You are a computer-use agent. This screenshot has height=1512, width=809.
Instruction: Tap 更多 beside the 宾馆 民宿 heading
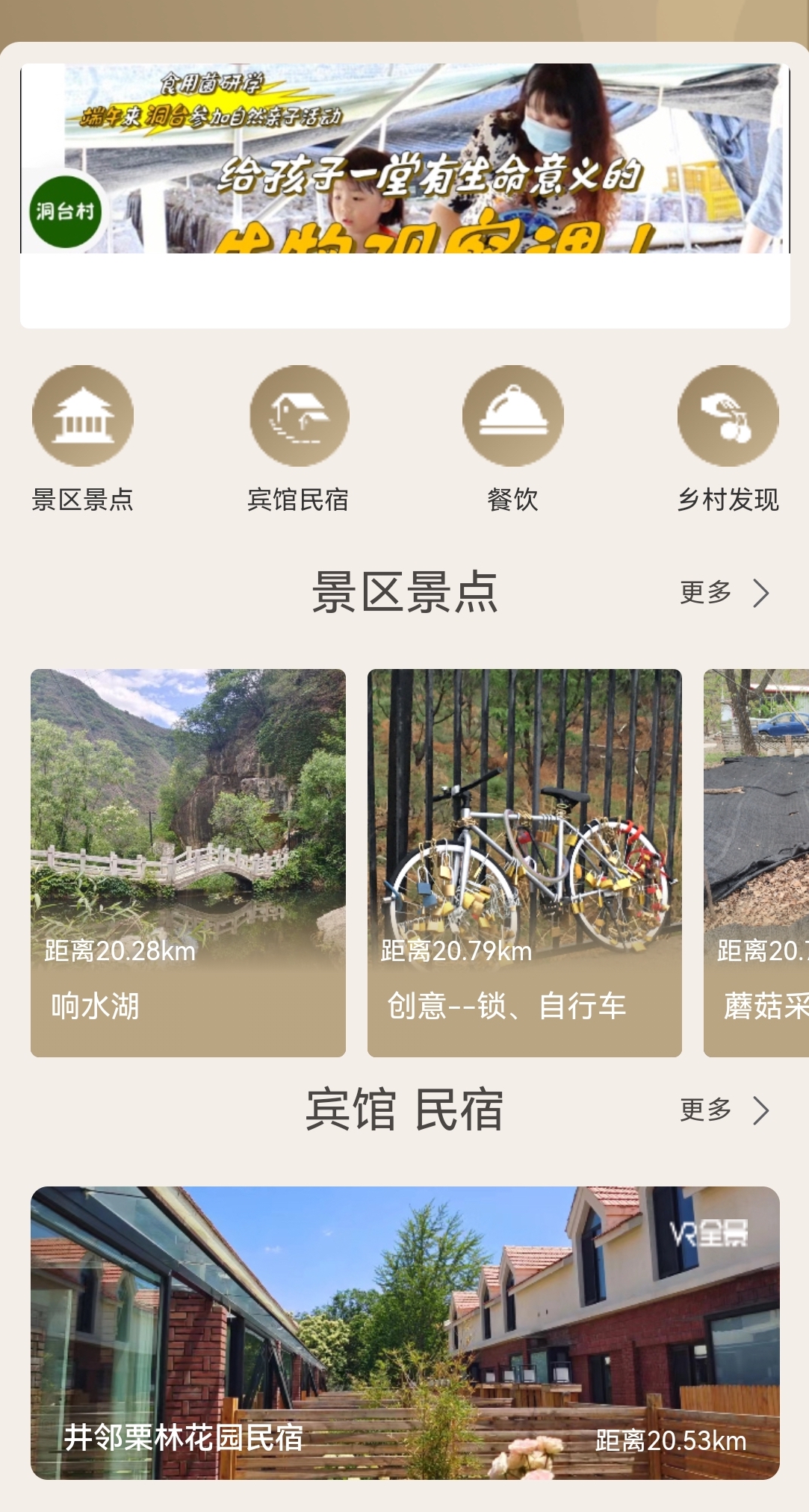(x=723, y=1110)
